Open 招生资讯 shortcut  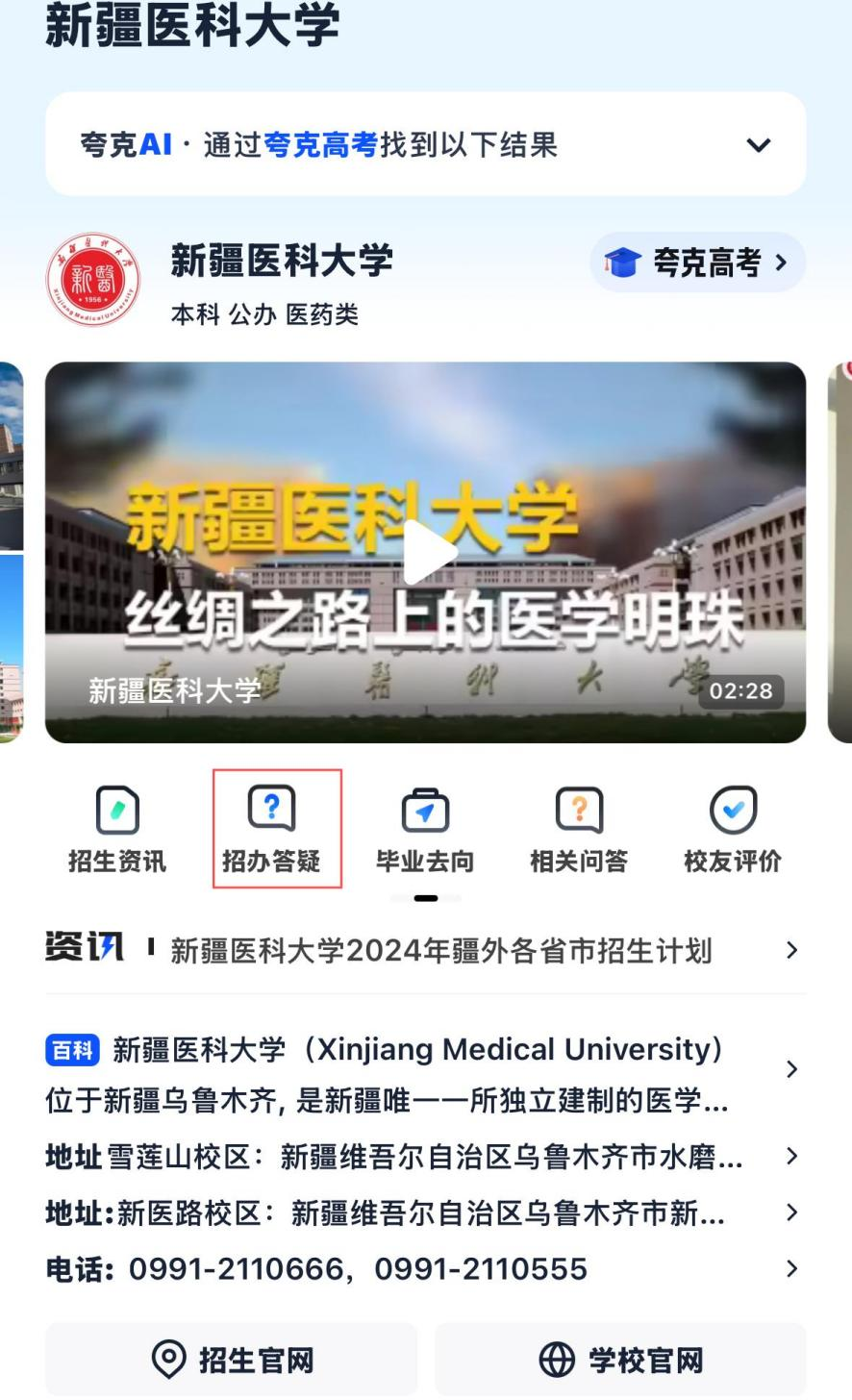click(x=117, y=829)
